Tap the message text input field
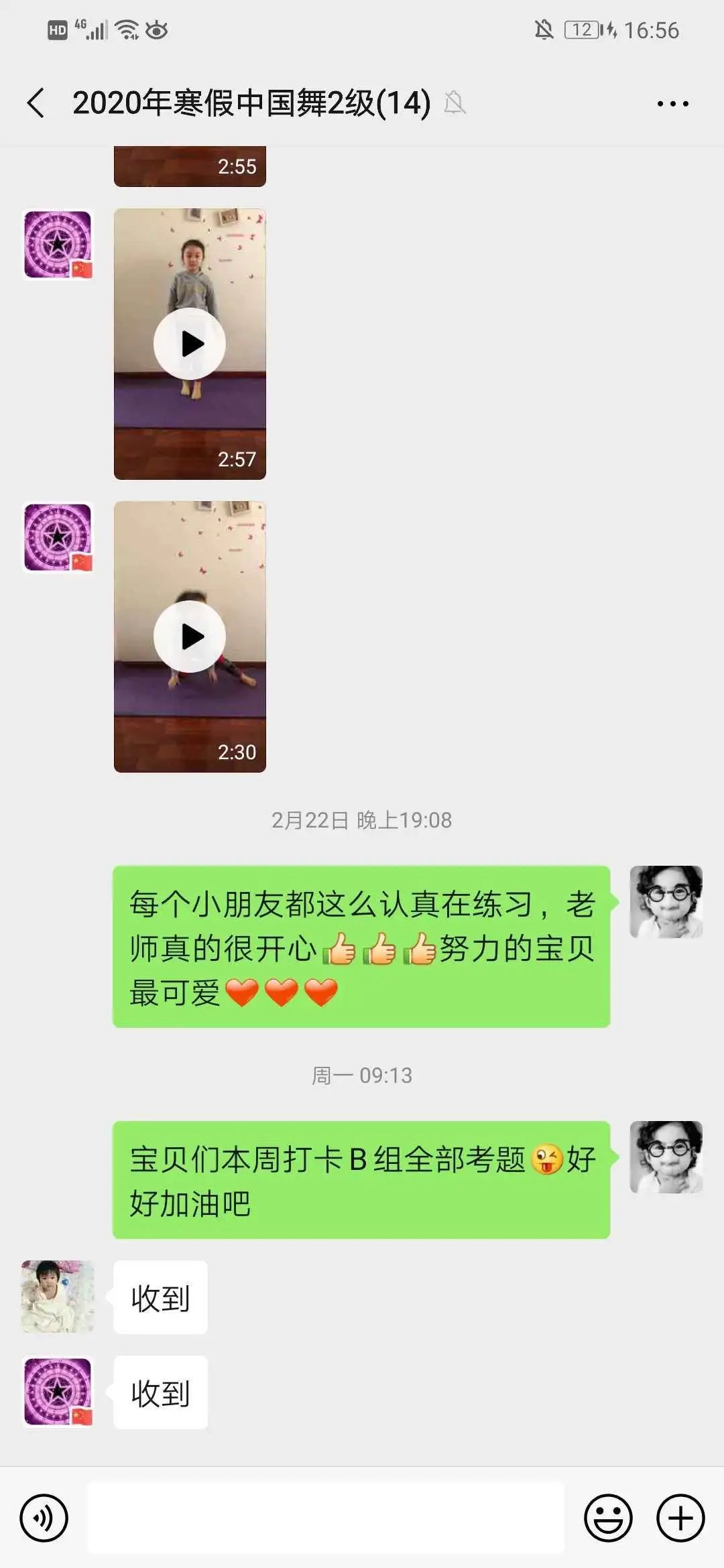Screen dimensions: 724x1568 326,1518
